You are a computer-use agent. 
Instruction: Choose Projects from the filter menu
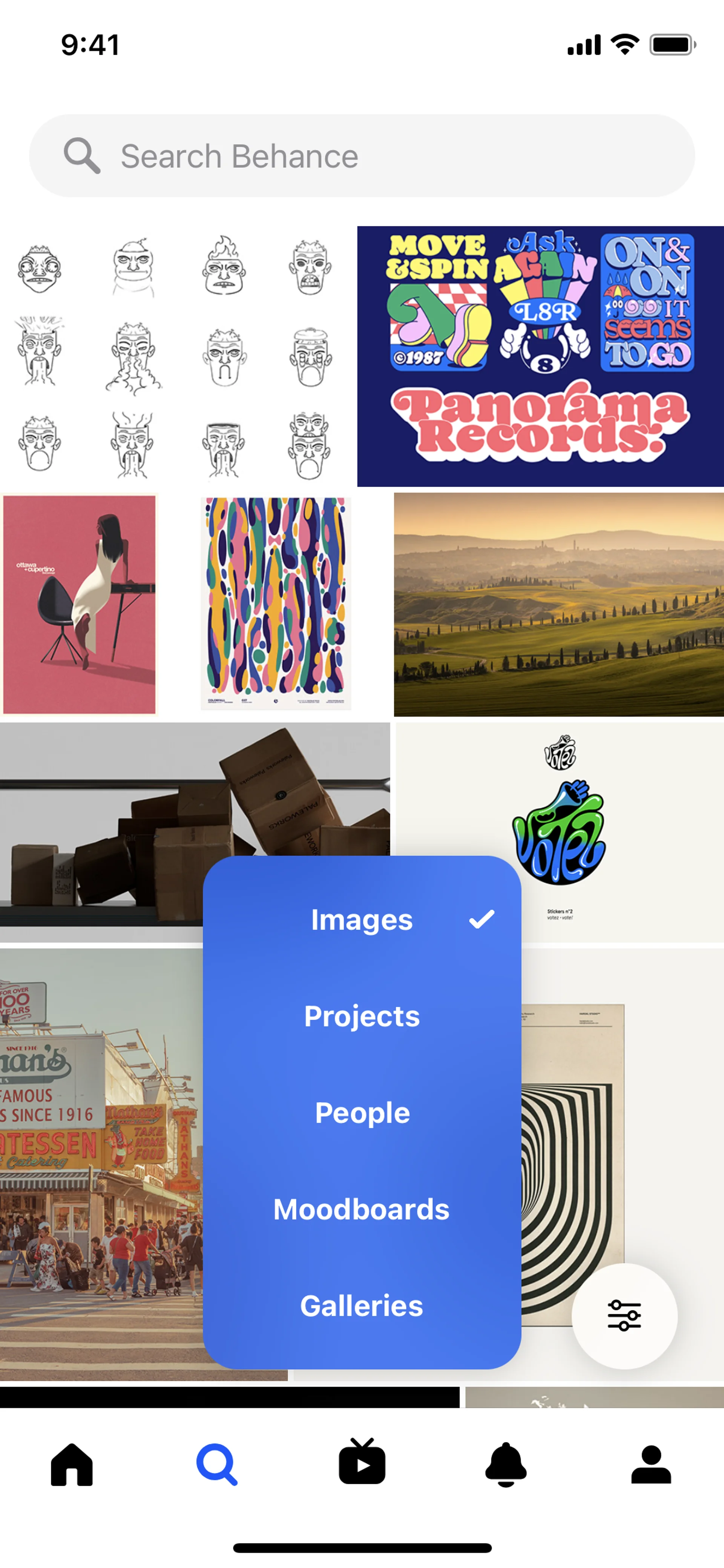(x=361, y=1016)
